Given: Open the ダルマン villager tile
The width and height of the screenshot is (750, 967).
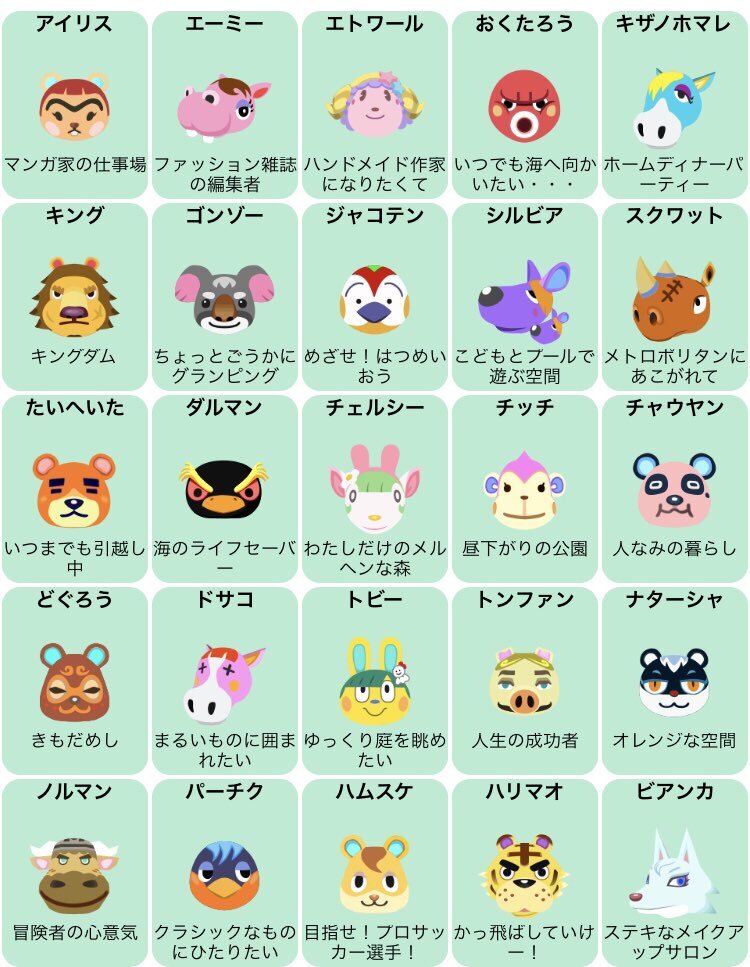Looking at the screenshot, I should [x=225, y=489].
